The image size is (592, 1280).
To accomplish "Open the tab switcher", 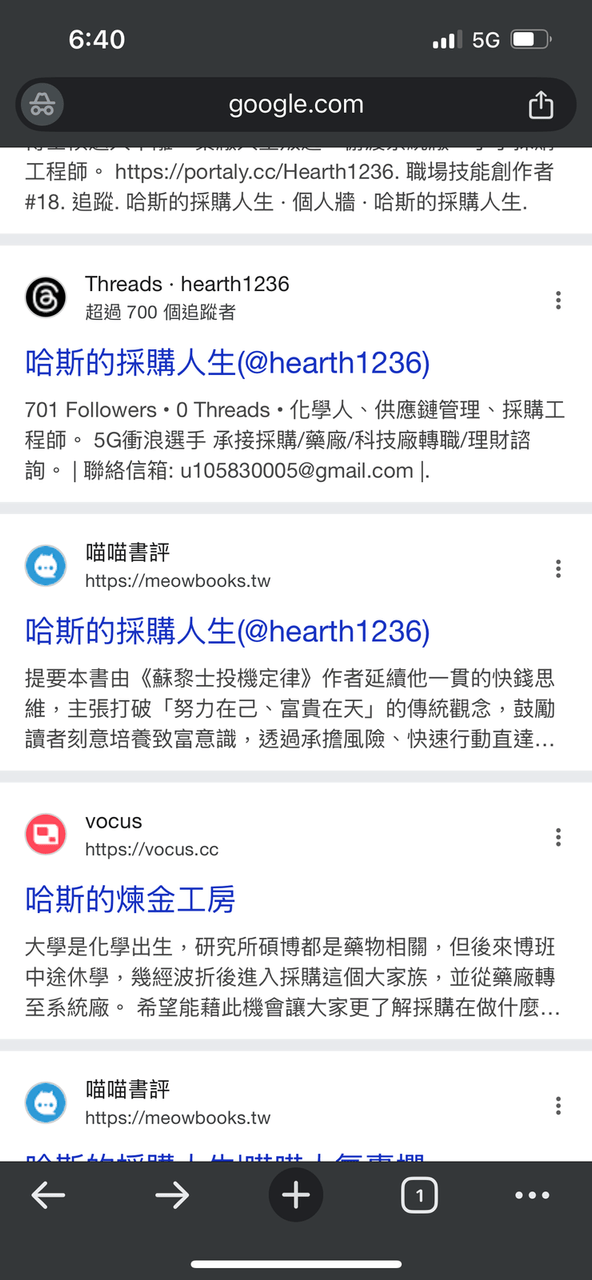I will click(x=419, y=1195).
